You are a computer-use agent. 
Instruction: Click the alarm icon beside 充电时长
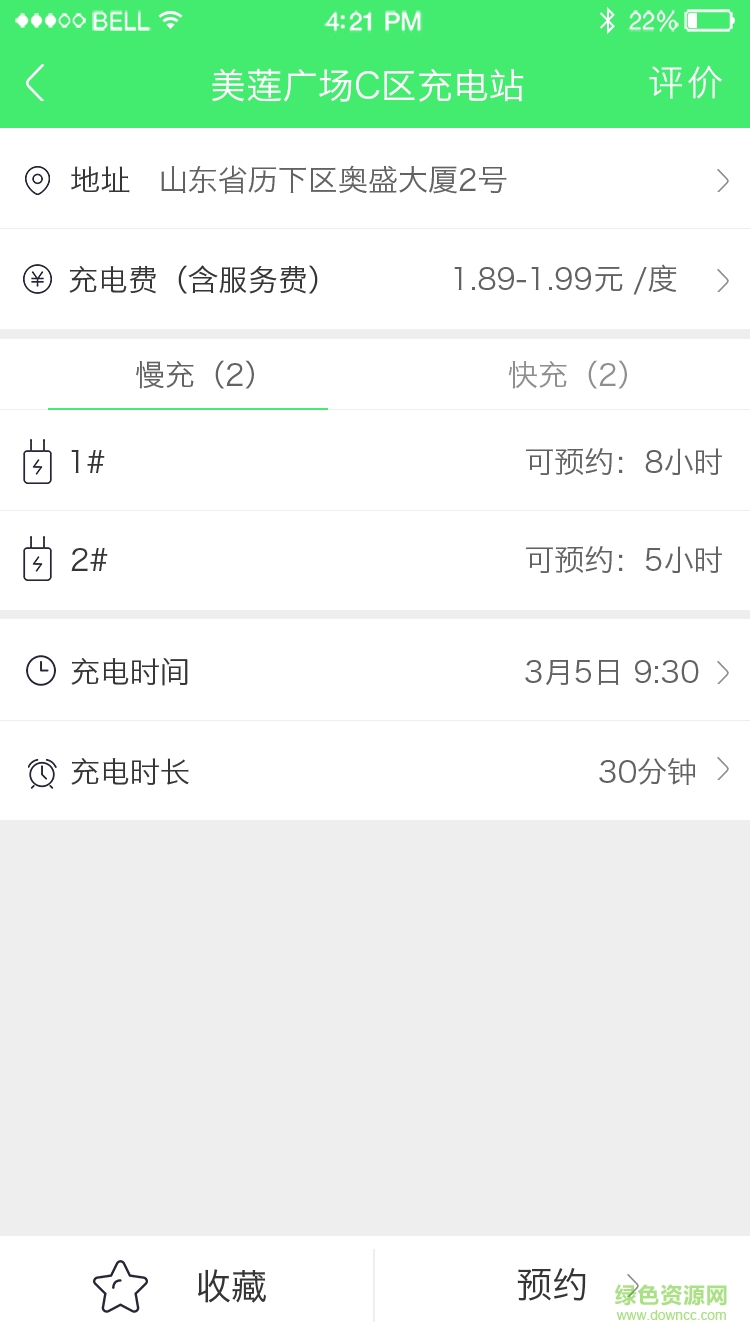coord(40,771)
